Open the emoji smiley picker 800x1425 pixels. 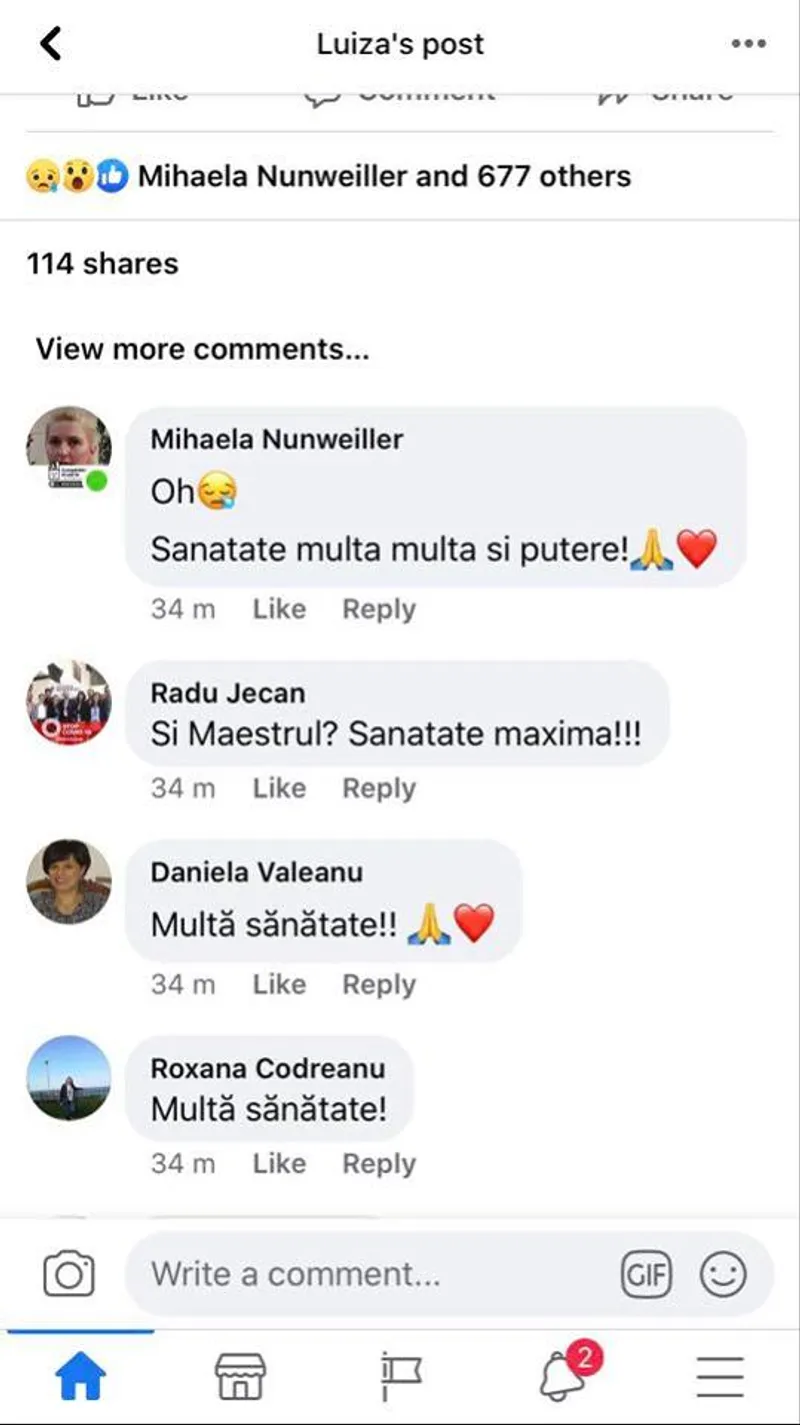click(x=723, y=1274)
